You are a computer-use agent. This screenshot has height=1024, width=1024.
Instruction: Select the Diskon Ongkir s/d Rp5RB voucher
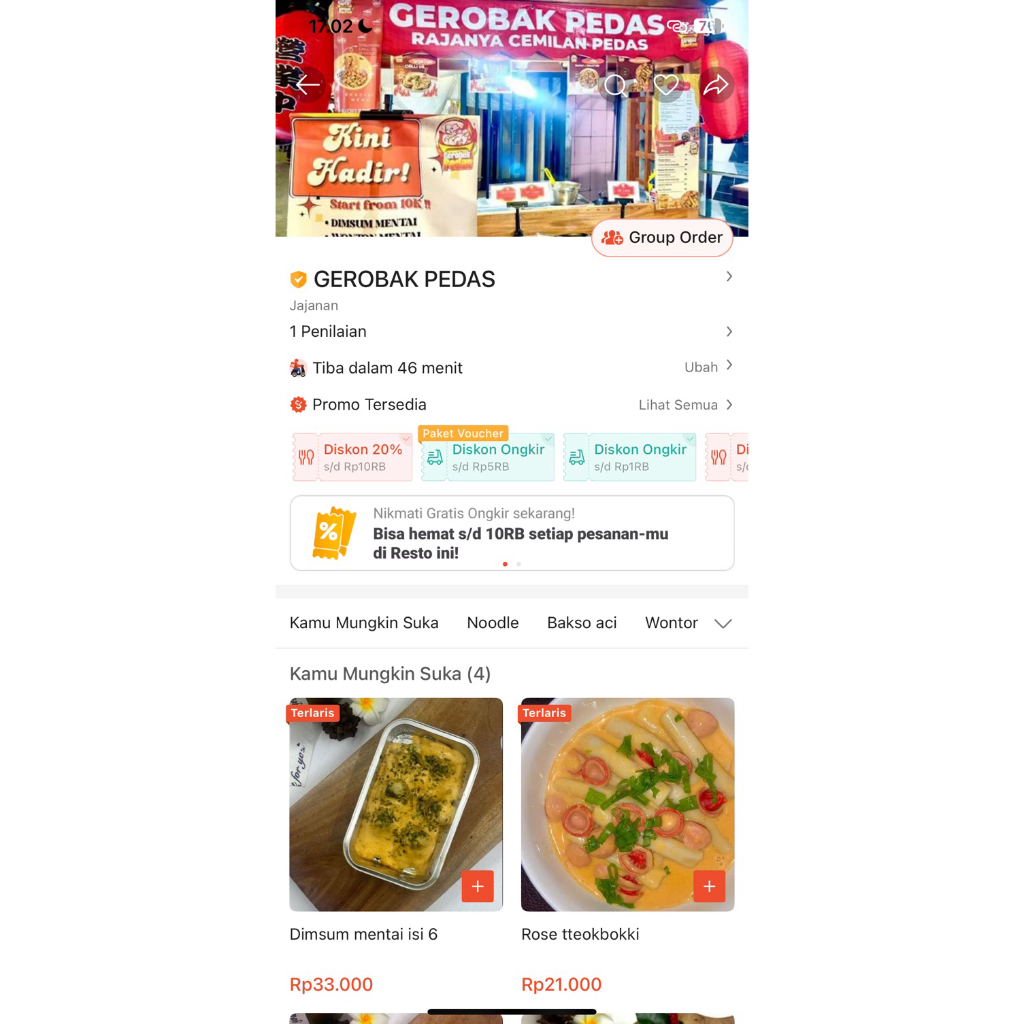click(488, 457)
